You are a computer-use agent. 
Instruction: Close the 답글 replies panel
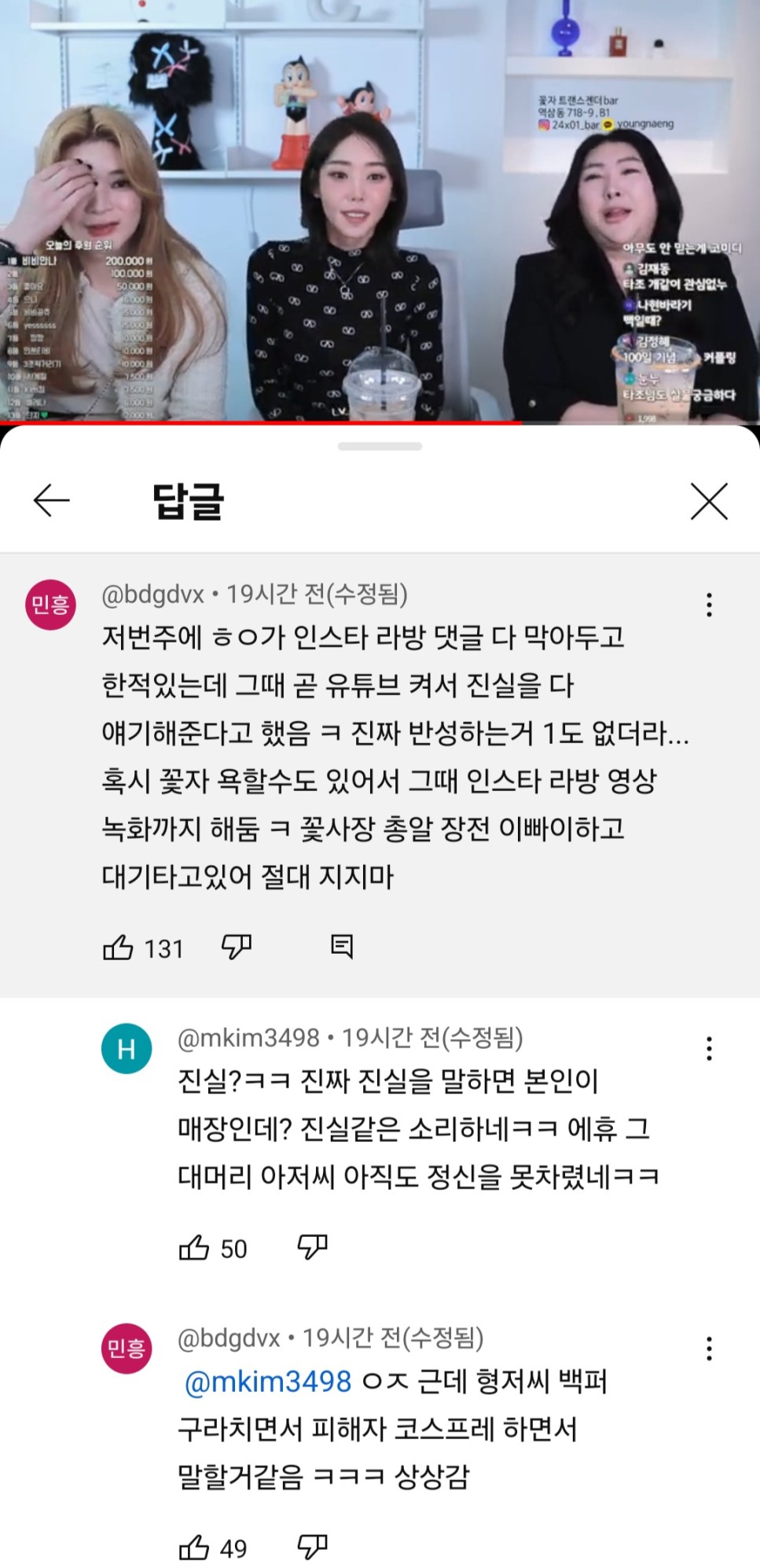[x=708, y=501]
